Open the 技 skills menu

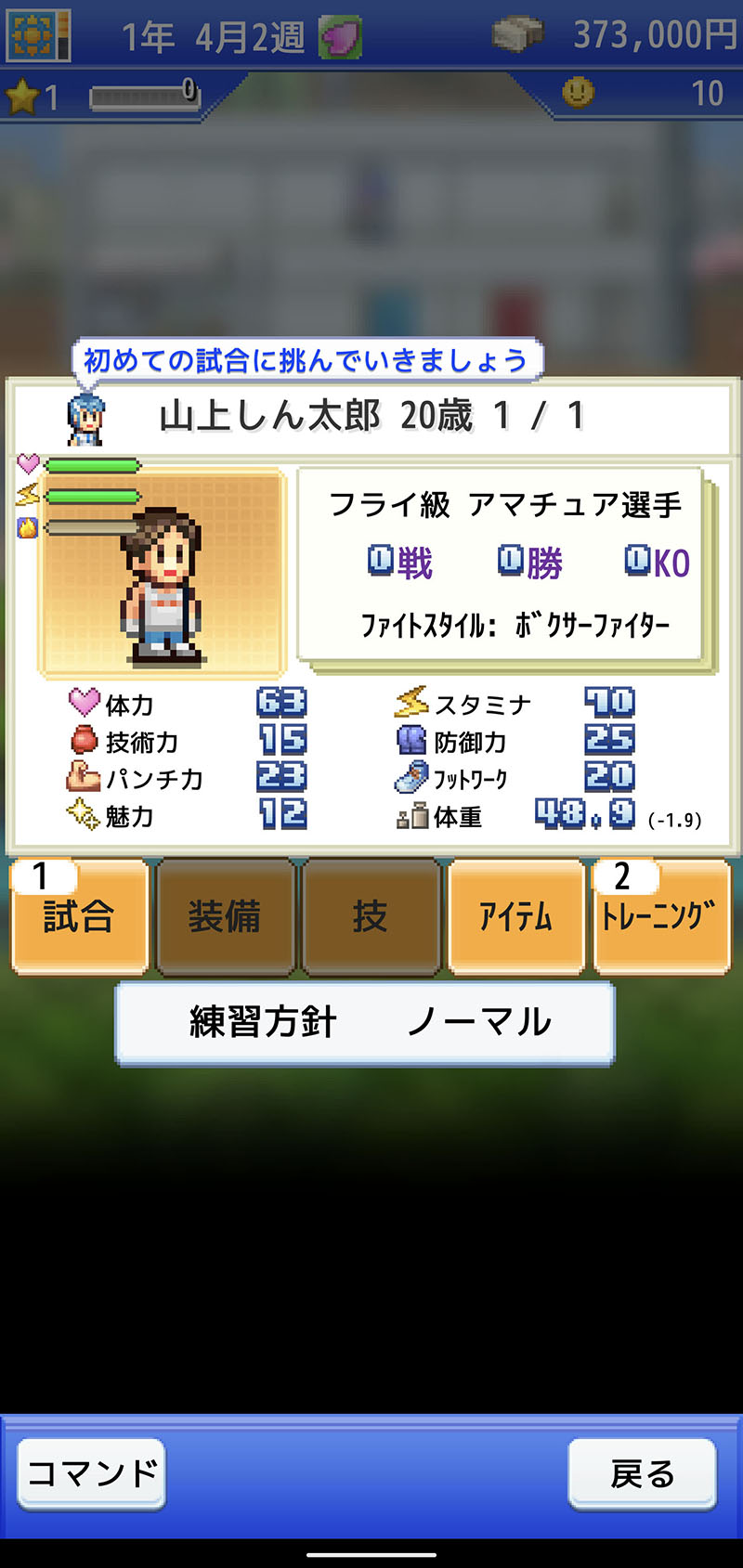[x=370, y=917]
